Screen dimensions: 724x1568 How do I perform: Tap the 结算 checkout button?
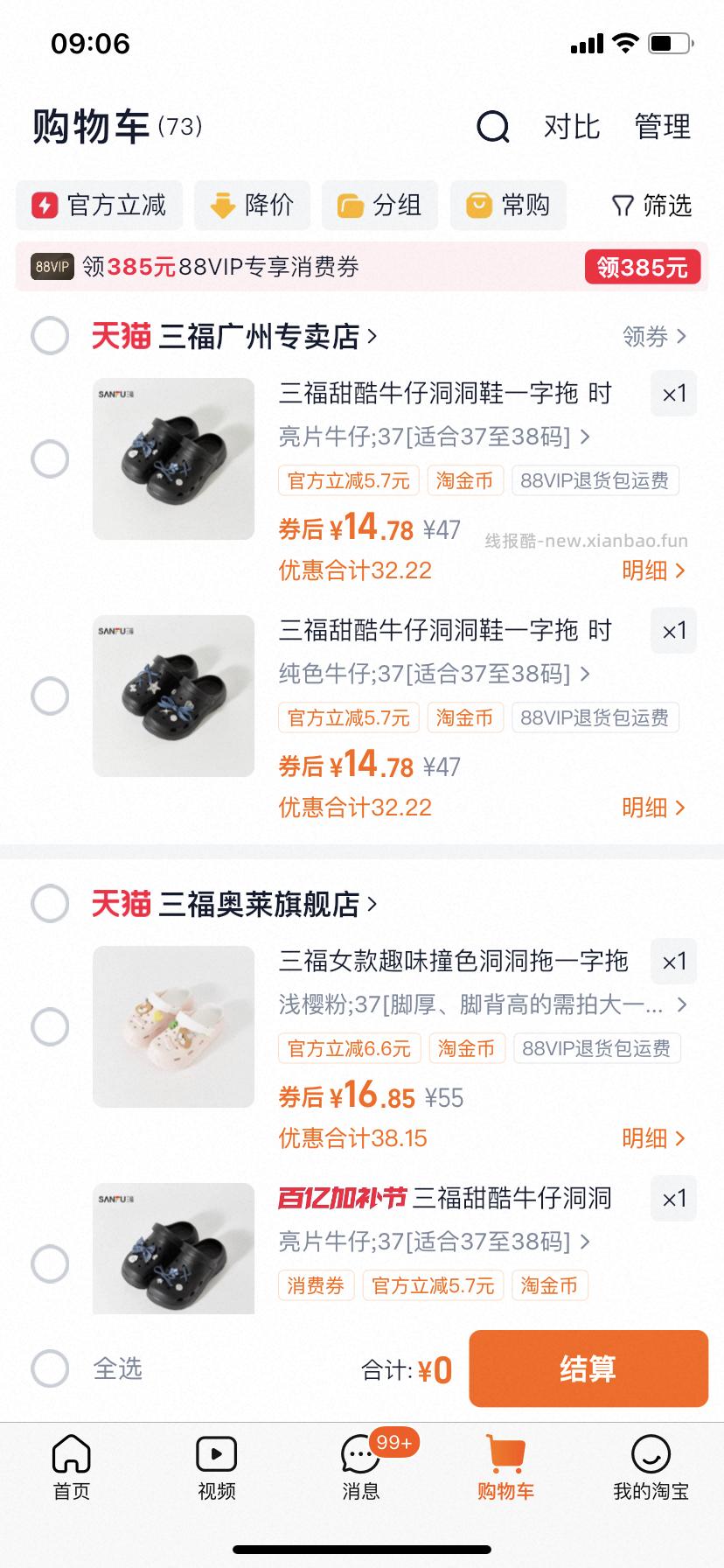click(x=588, y=1369)
